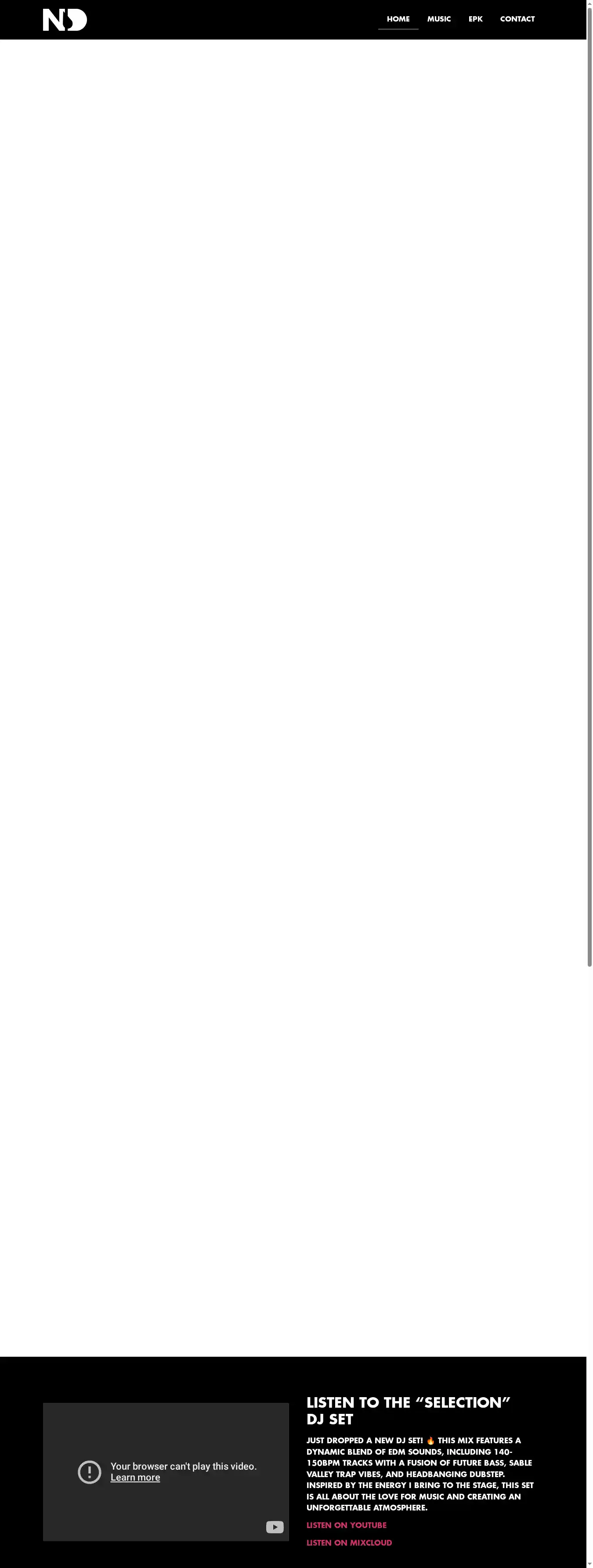Open Listen on Mixcloud link
This screenshot has height=1568, width=593.
pyautogui.click(x=349, y=1543)
